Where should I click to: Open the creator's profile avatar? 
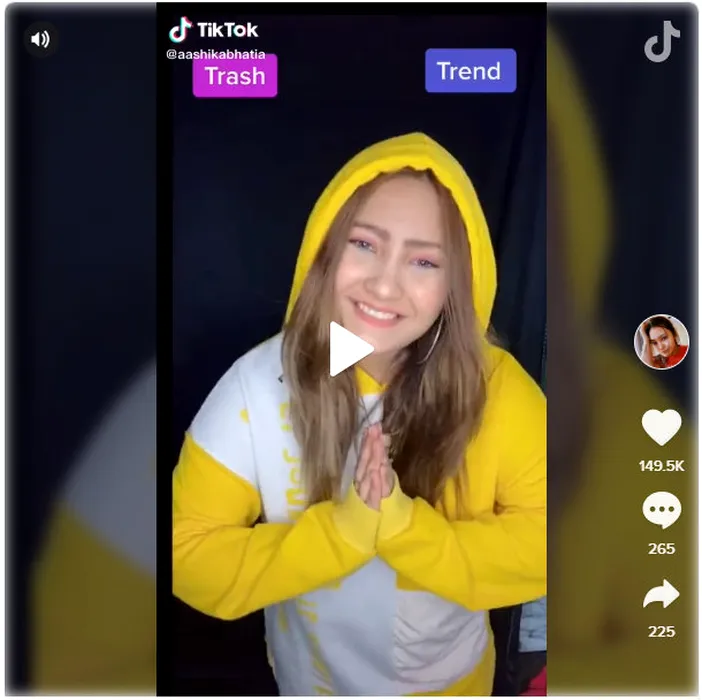(661, 342)
